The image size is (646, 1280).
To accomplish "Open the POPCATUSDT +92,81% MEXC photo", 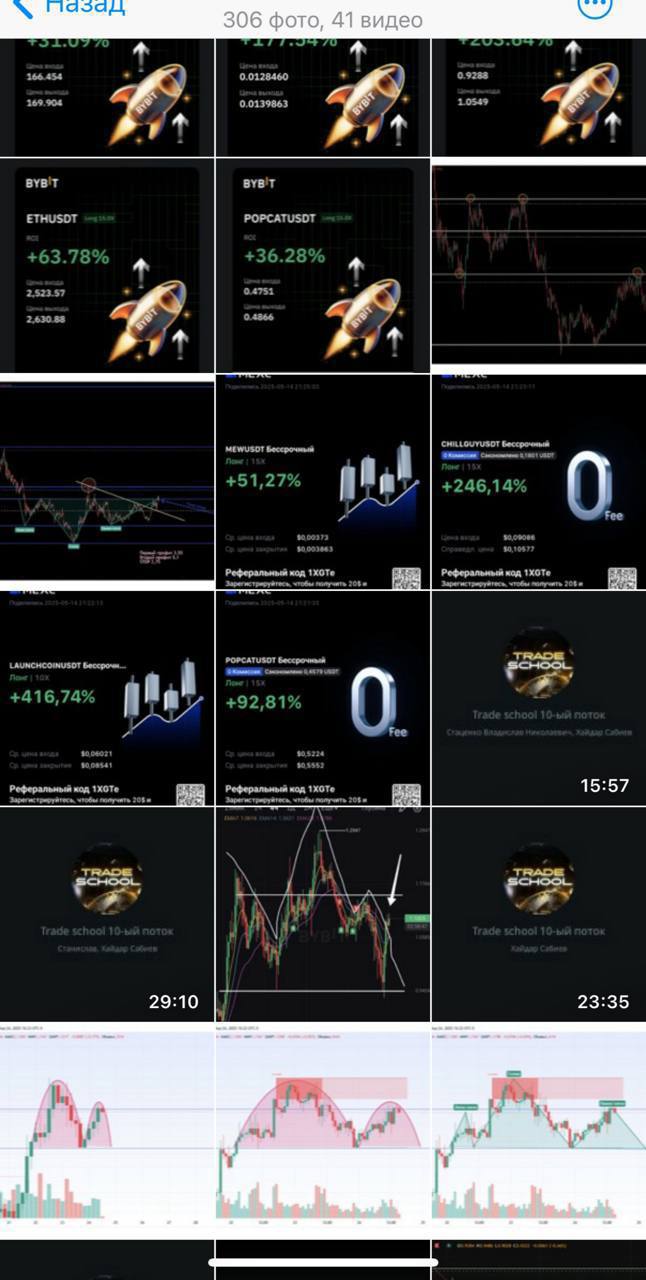I will click(323, 698).
